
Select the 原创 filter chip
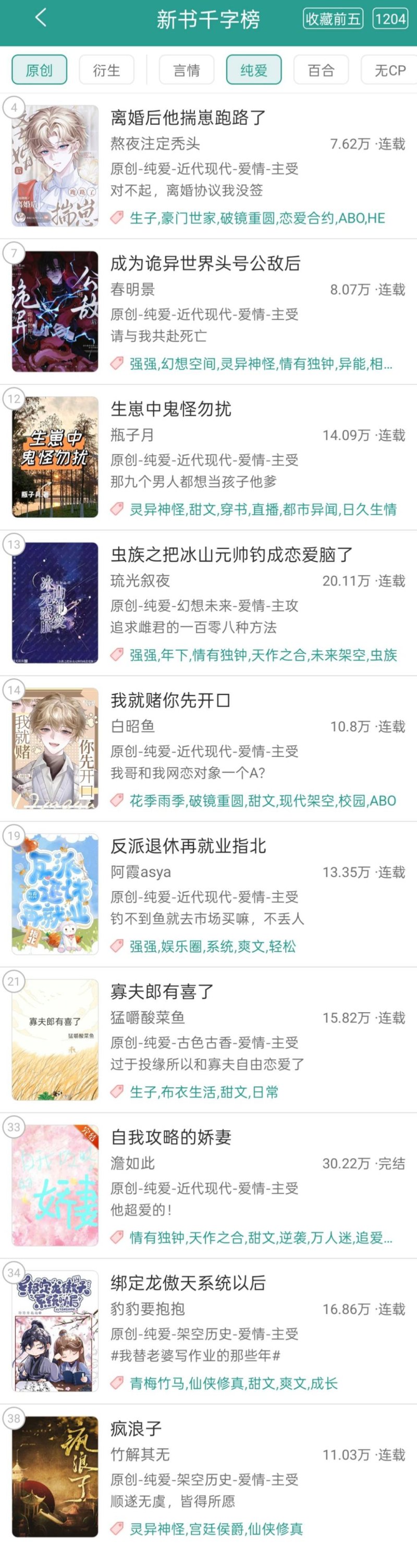click(x=39, y=70)
